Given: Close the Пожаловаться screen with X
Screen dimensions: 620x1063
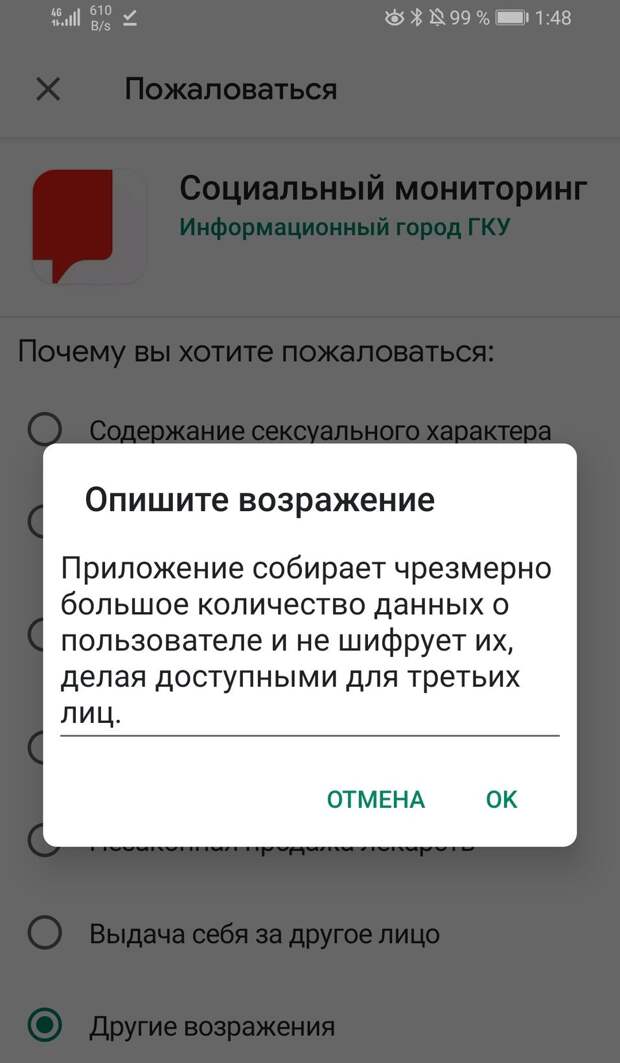Looking at the screenshot, I should click(x=48, y=89).
